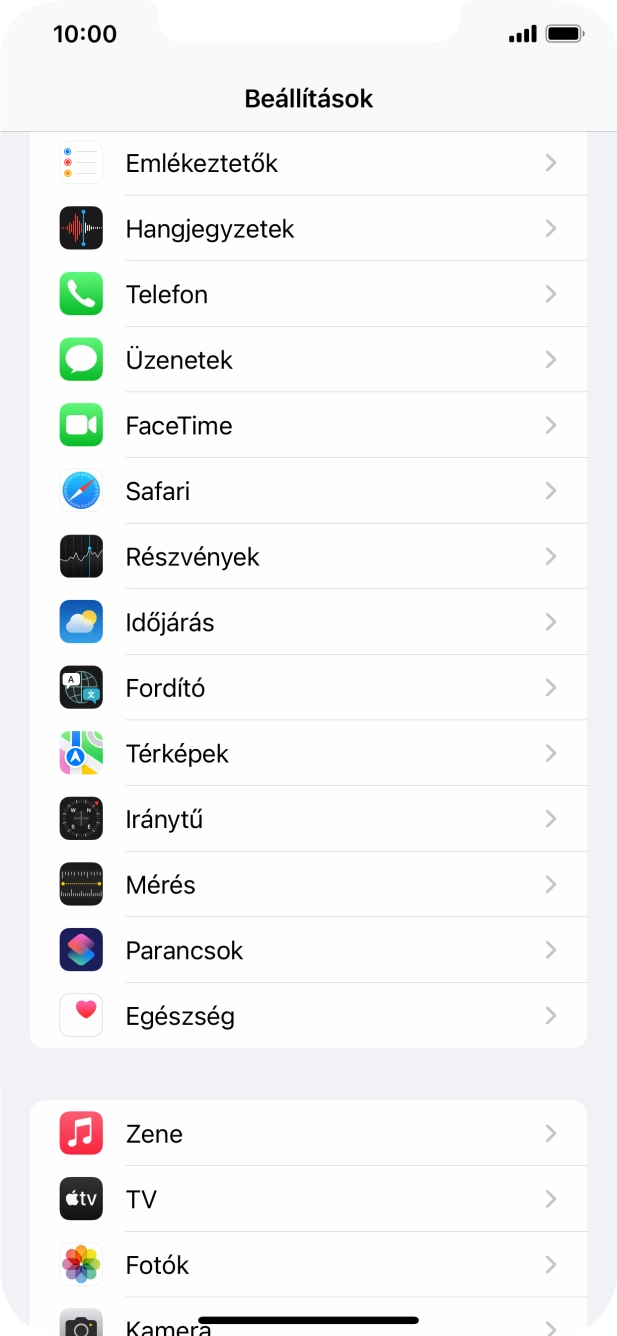The height and width of the screenshot is (1336, 617).
Task: Tap the Parancsok row
Action: click(x=308, y=950)
